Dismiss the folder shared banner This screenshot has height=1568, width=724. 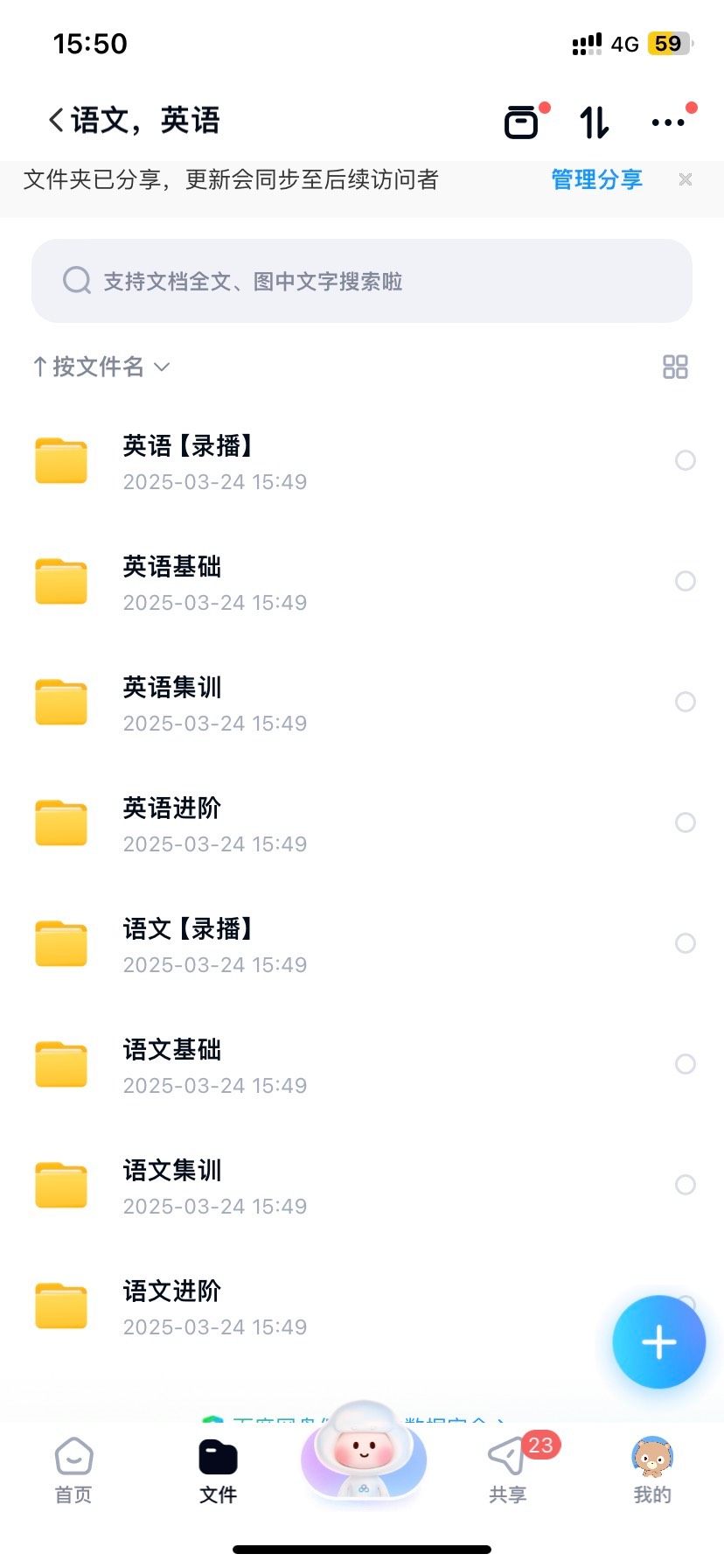tap(686, 179)
